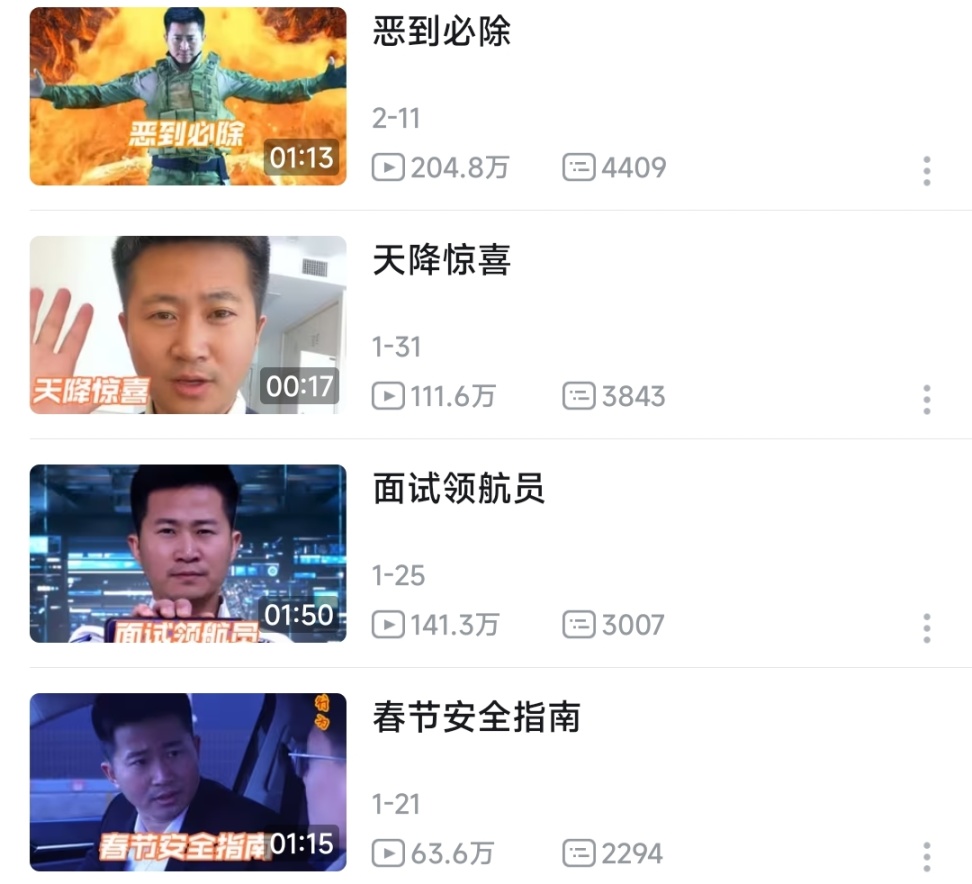Watch the 面试领航员 video

(x=188, y=553)
